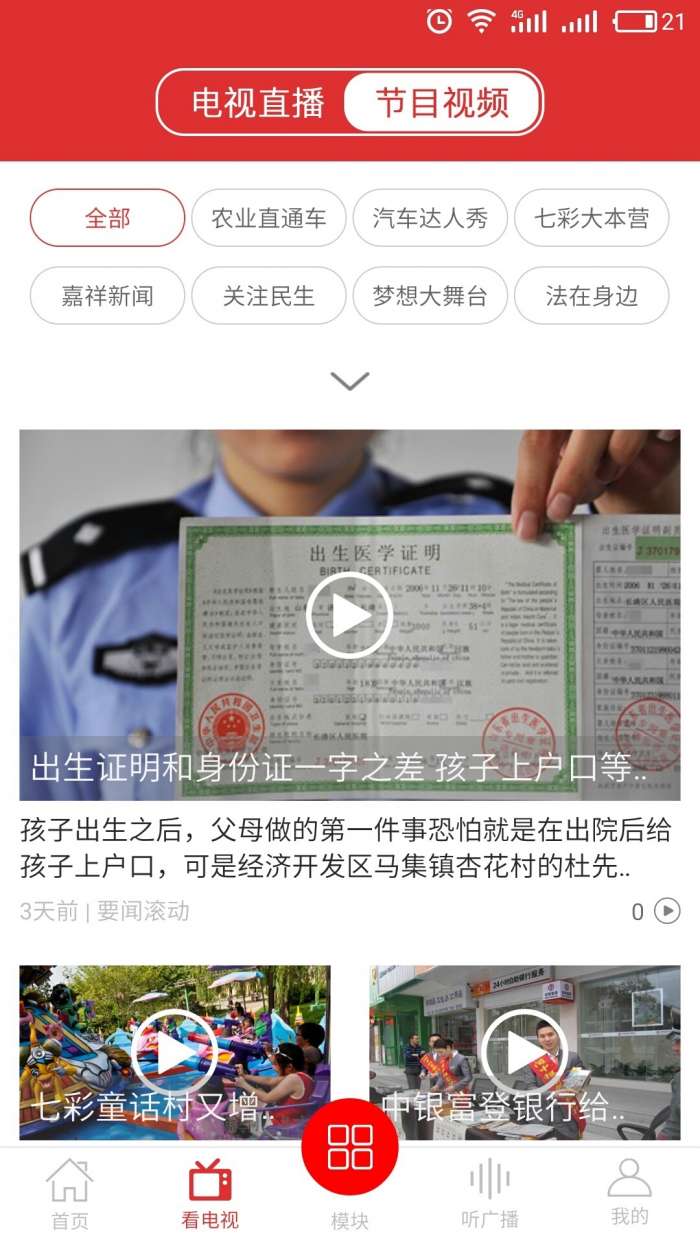Show 法在身边 videos
700x1244 pixels.
click(591, 296)
